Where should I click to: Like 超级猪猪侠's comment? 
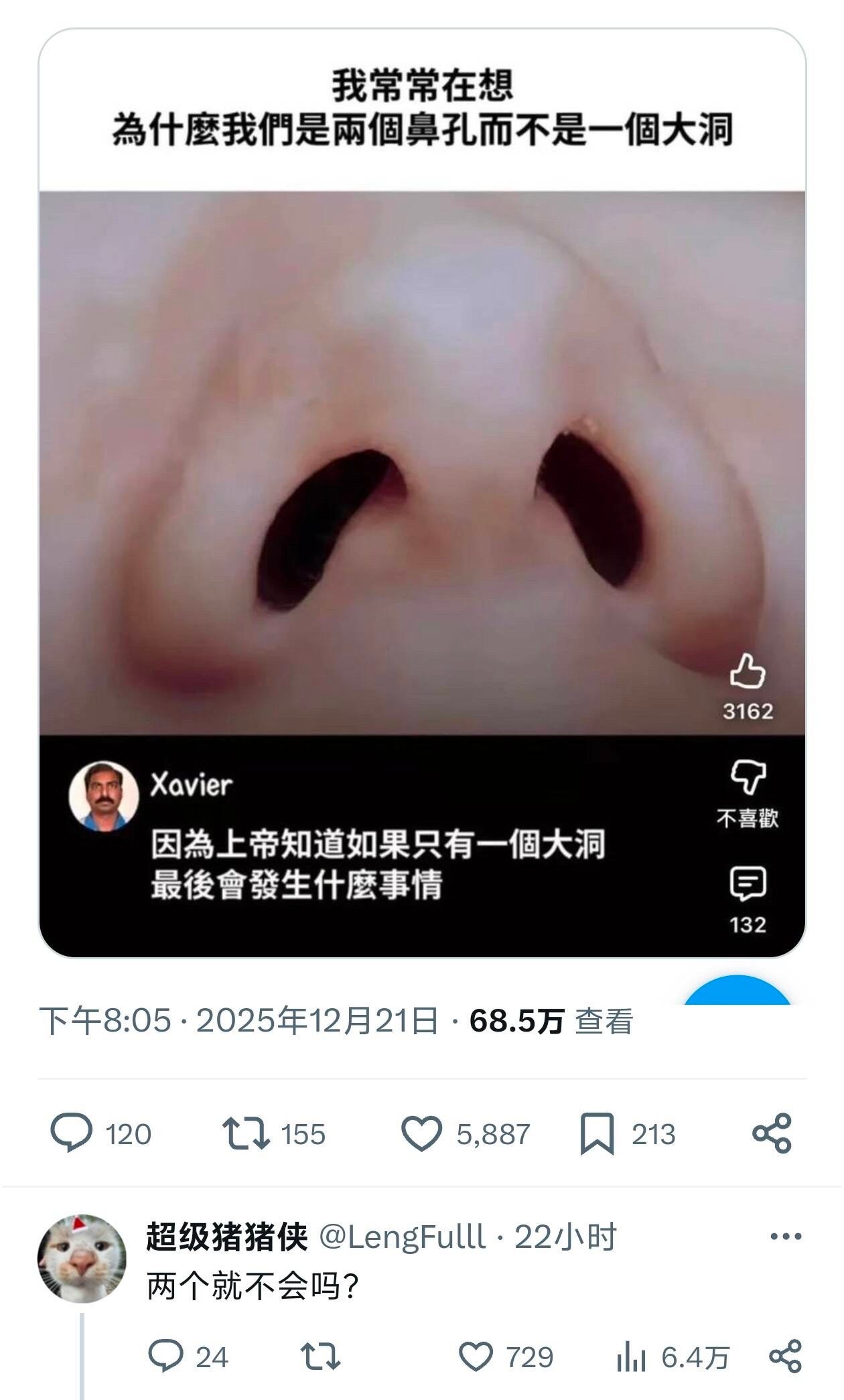point(476,1357)
